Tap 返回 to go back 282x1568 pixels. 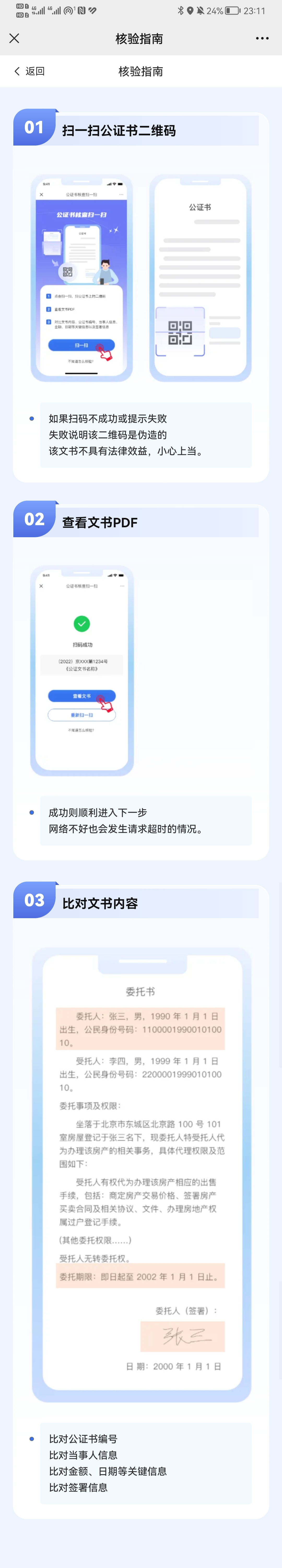29,71
